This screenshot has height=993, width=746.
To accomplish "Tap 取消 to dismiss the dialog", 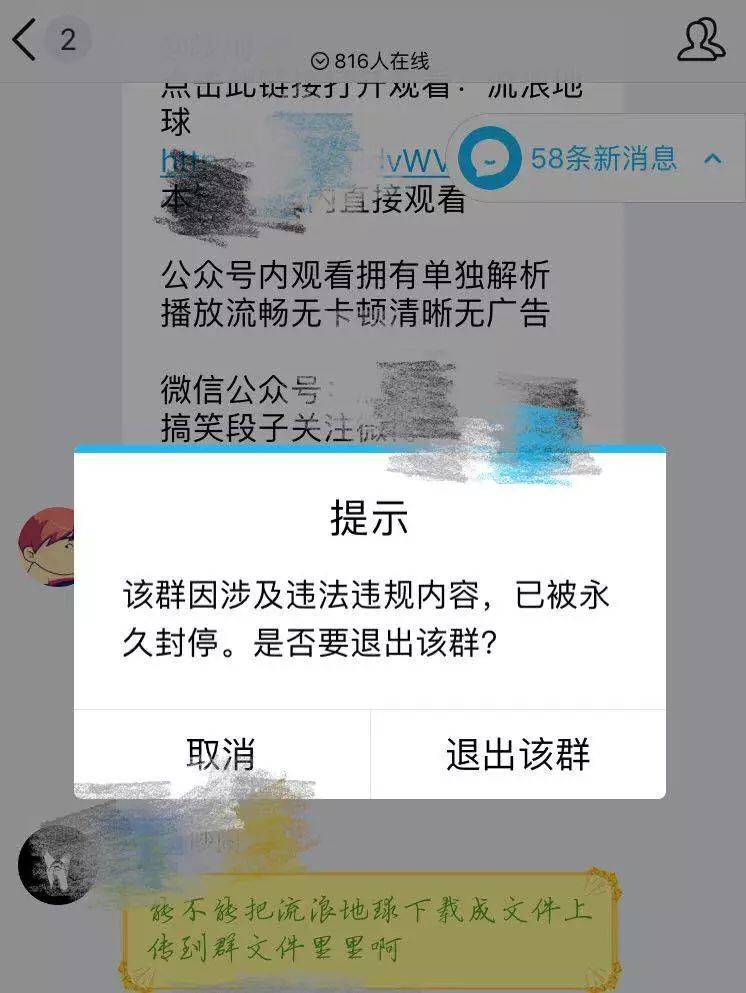I will [x=221, y=754].
